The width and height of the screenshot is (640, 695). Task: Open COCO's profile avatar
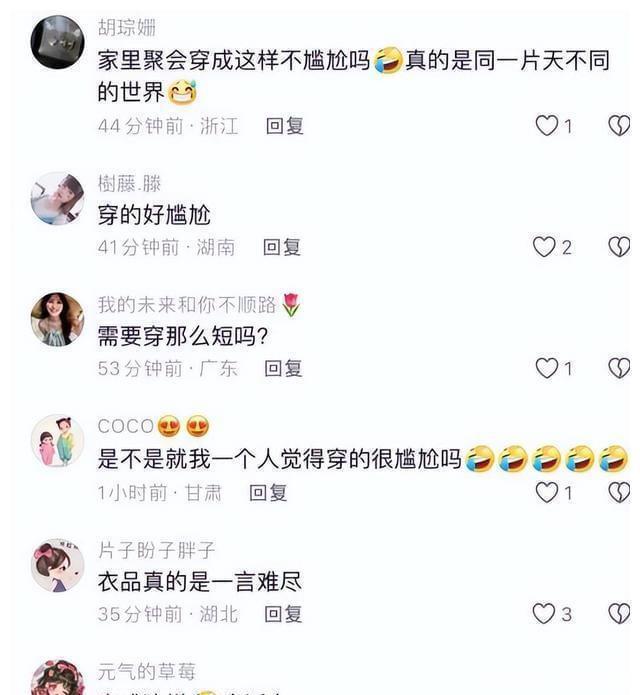(x=57, y=441)
